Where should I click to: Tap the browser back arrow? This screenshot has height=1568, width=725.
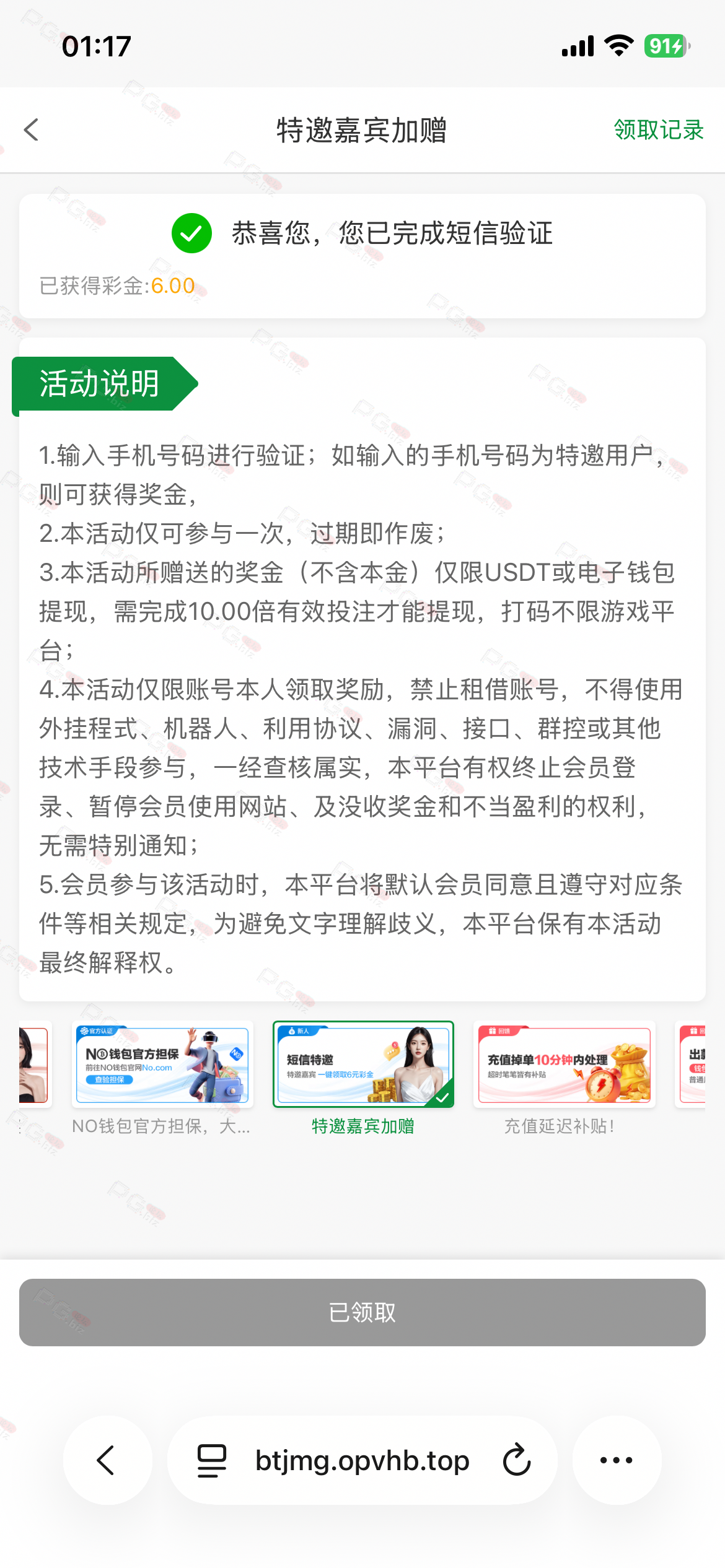tap(107, 1460)
